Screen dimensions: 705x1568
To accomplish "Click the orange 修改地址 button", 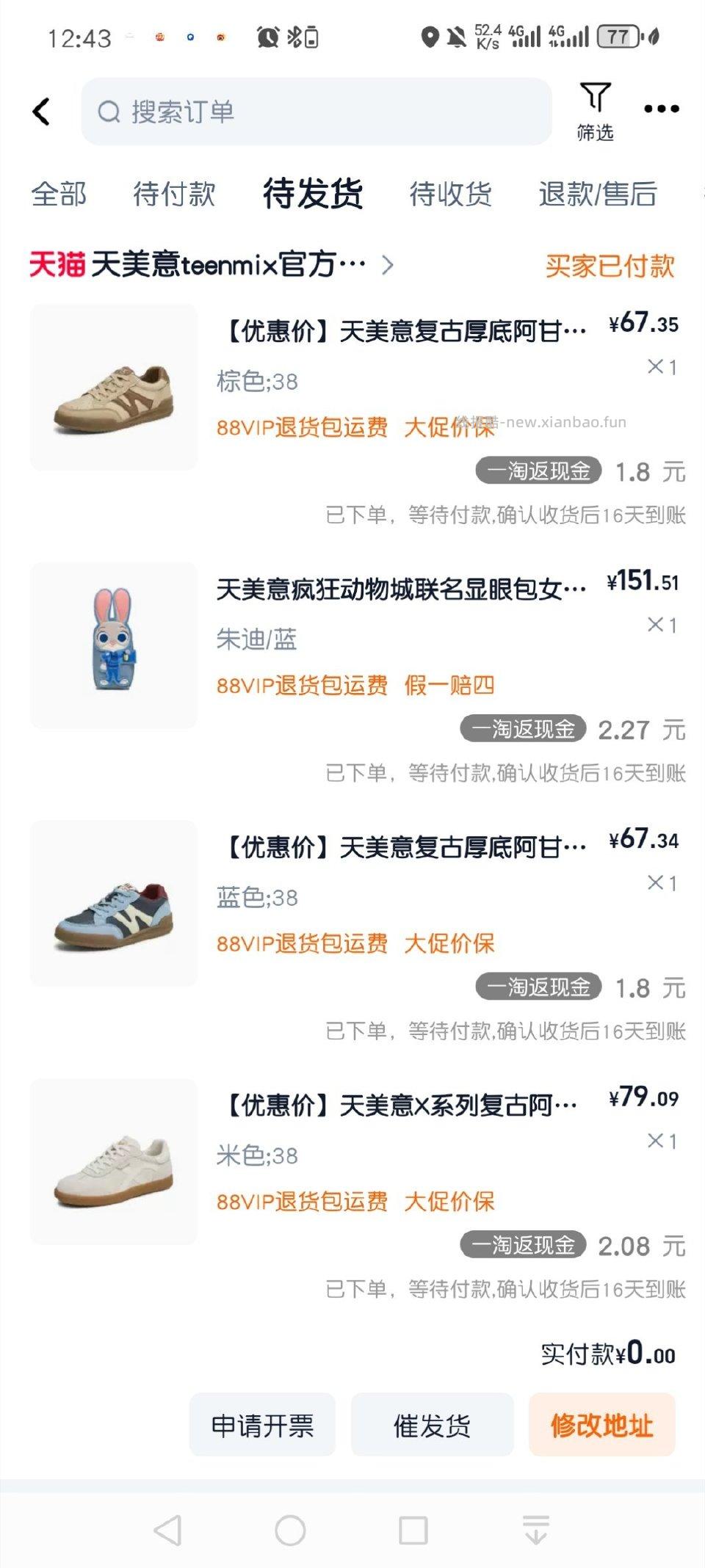I will (601, 1423).
